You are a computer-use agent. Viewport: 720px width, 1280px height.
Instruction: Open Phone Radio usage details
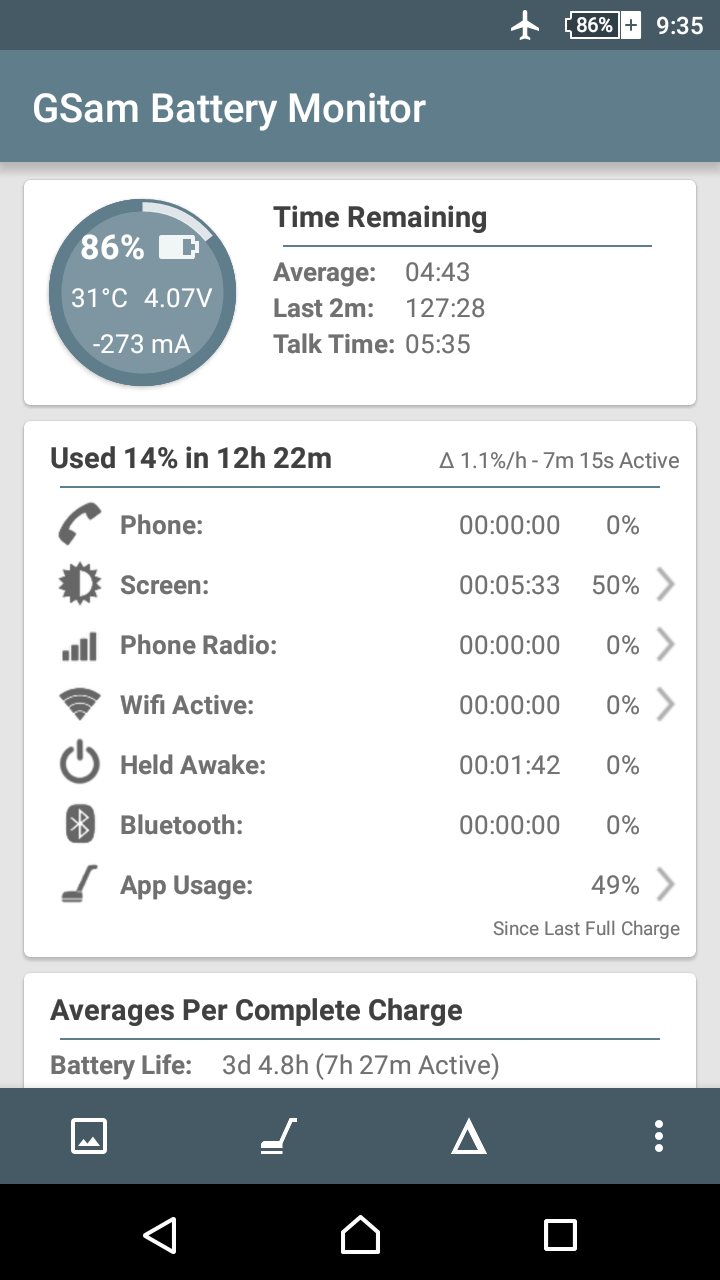click(360, 645)
